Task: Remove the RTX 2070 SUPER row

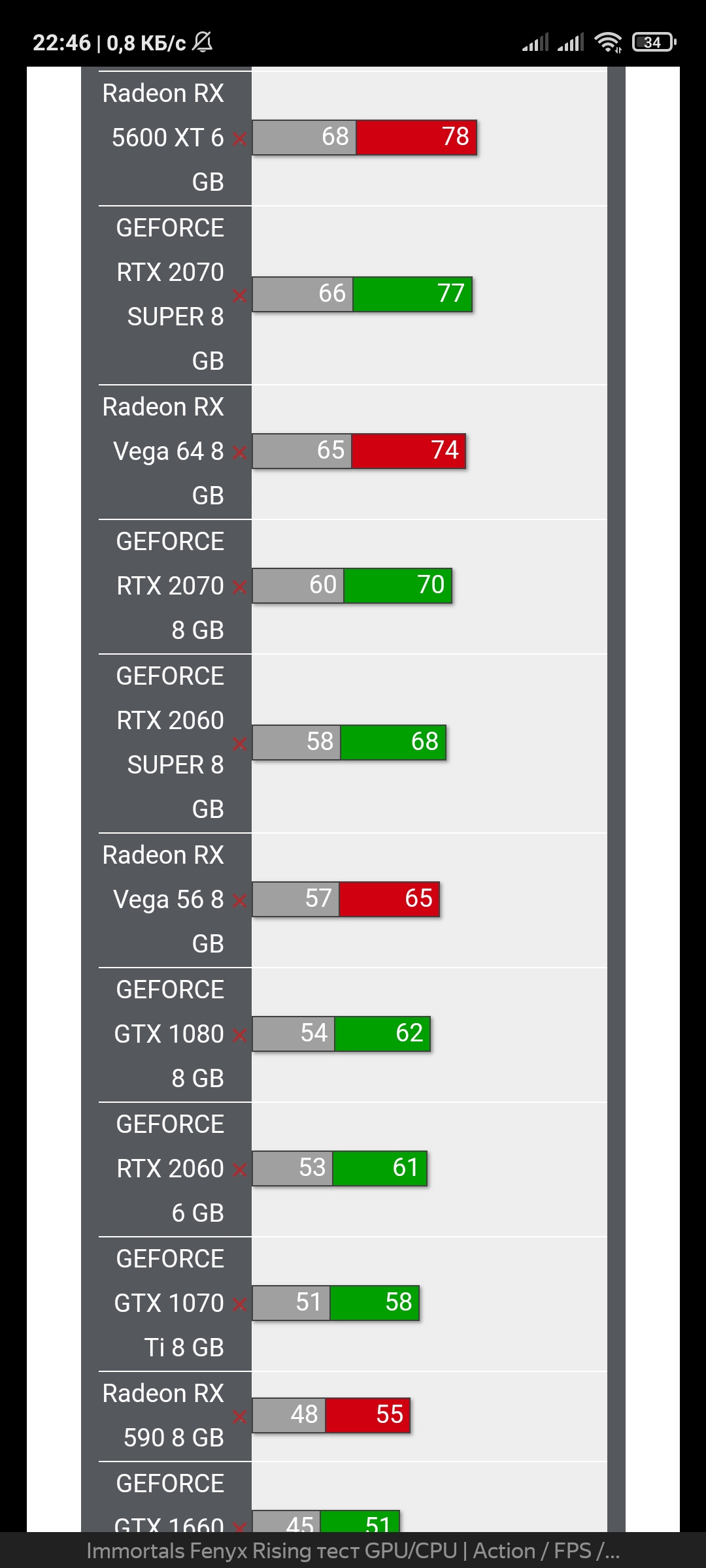Action: click(239, 295)
